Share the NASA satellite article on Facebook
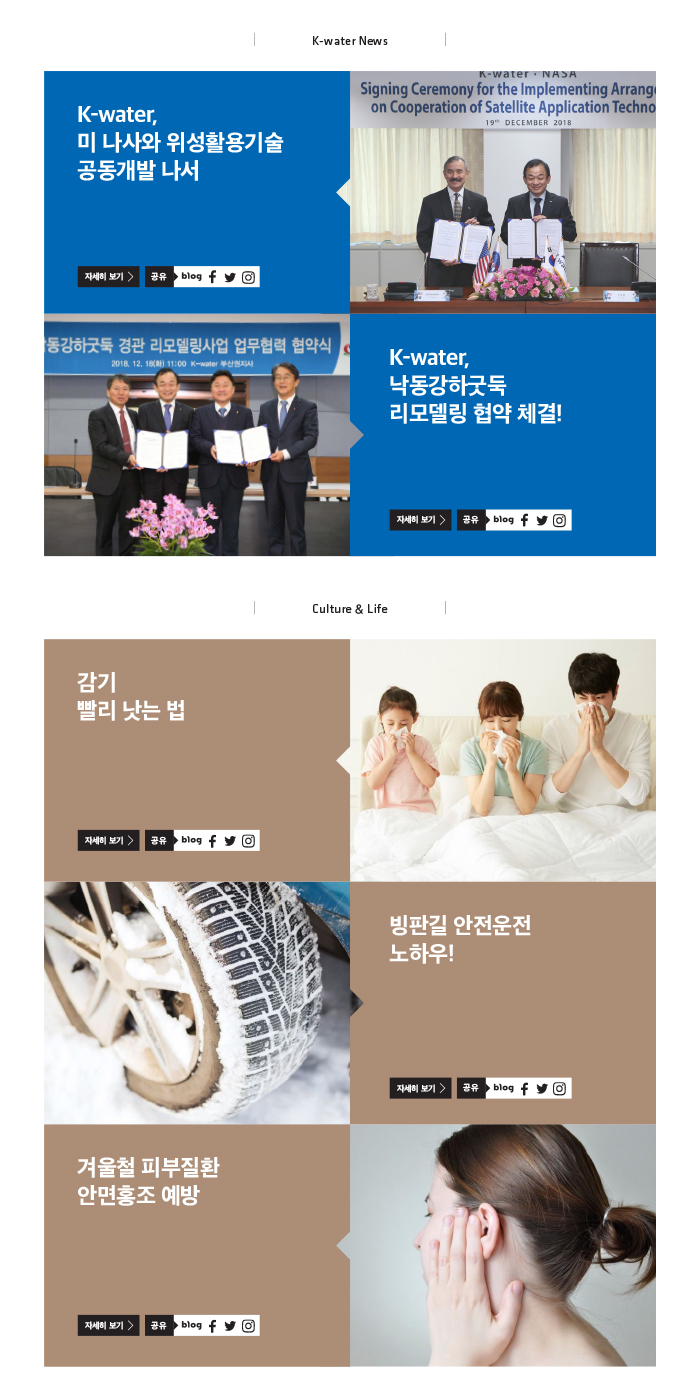The height and width of the screenshot is (1394, 700). (x=212, y=277)
